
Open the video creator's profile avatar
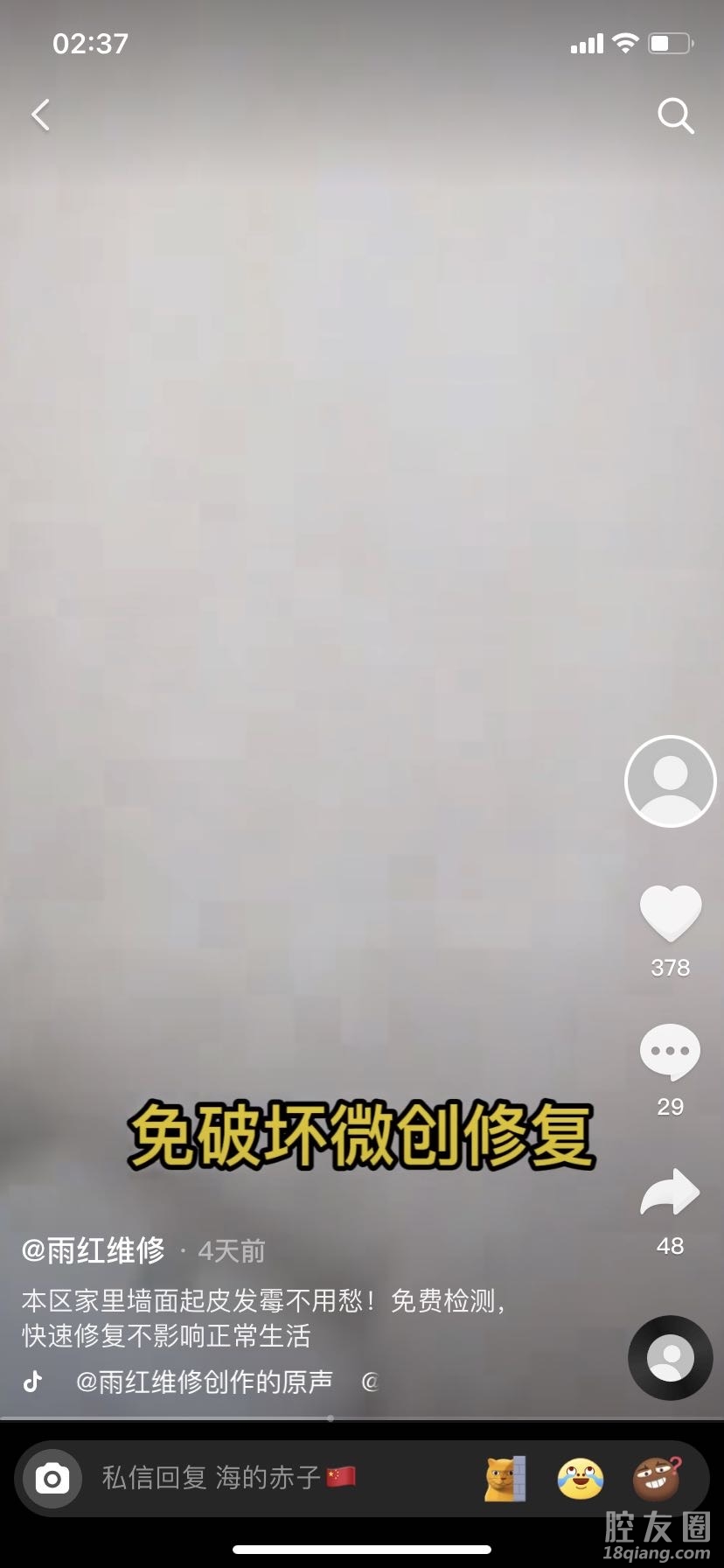tap(670, 781)
